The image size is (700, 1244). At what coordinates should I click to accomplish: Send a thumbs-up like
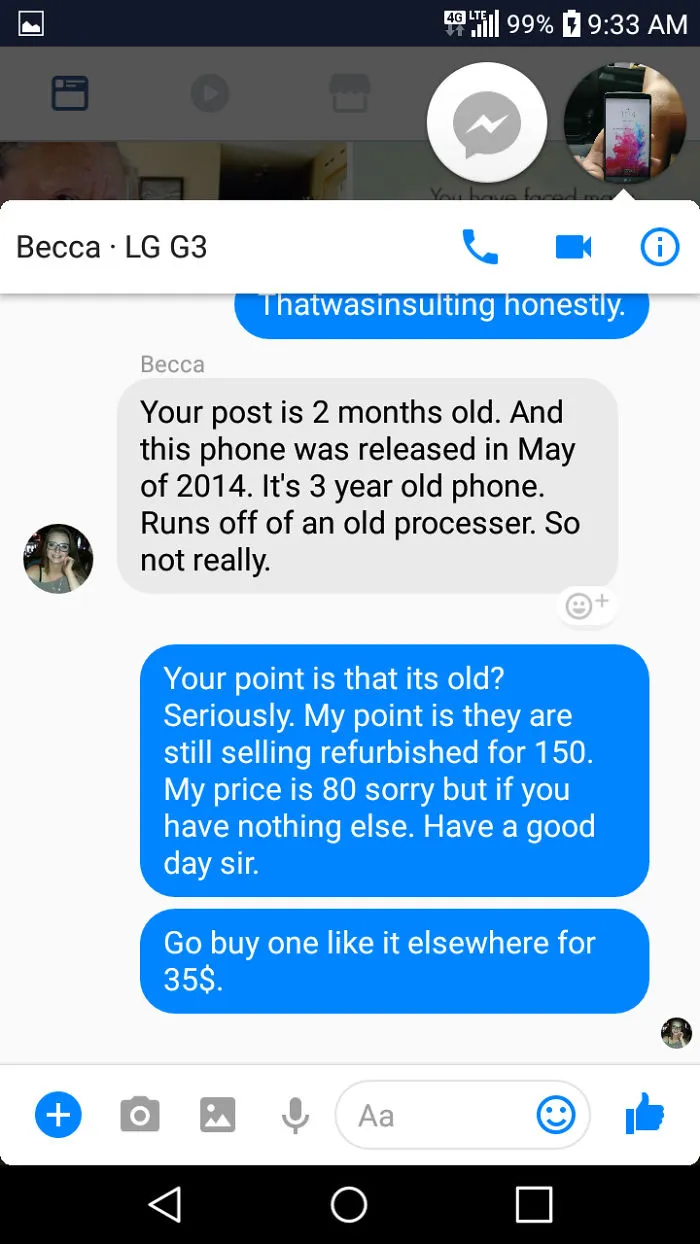pos(645,1112)
